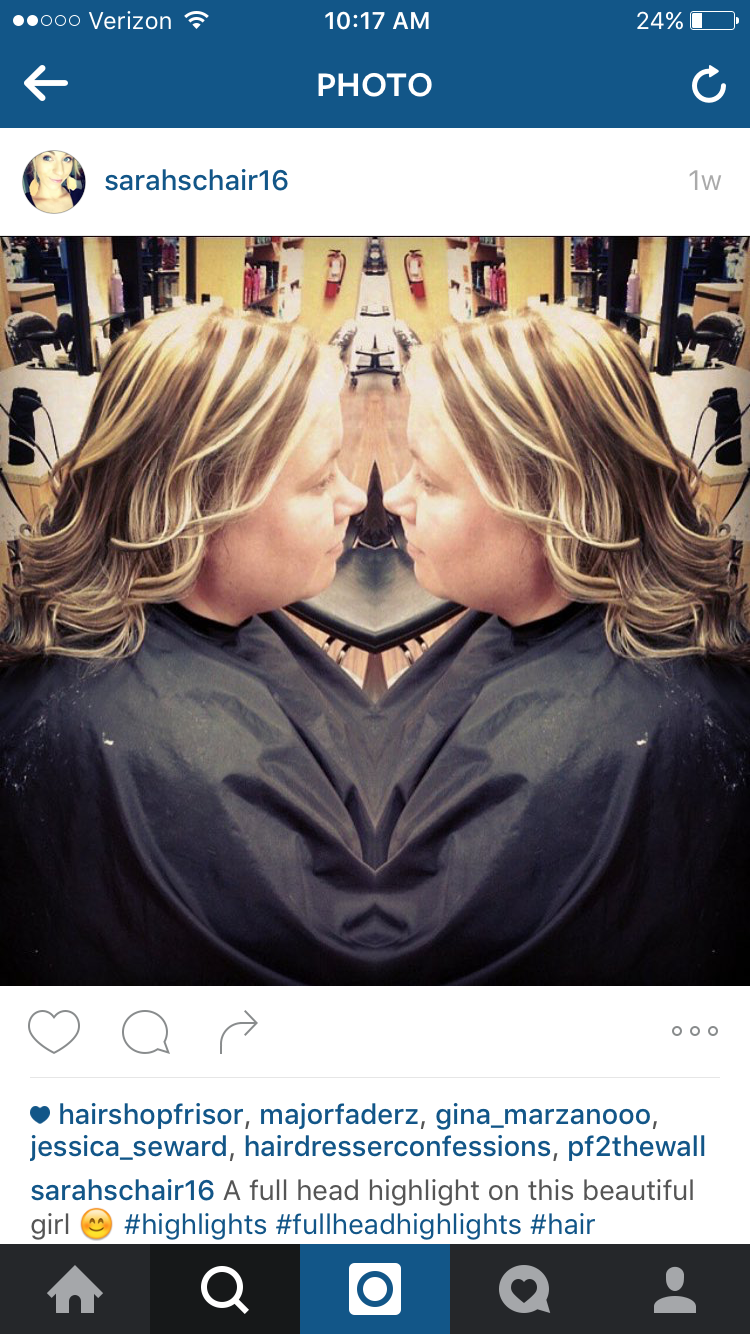Open hairdresserconfessions from the likes
This screenshot has width=750, height=1334.
point(397,1146)
